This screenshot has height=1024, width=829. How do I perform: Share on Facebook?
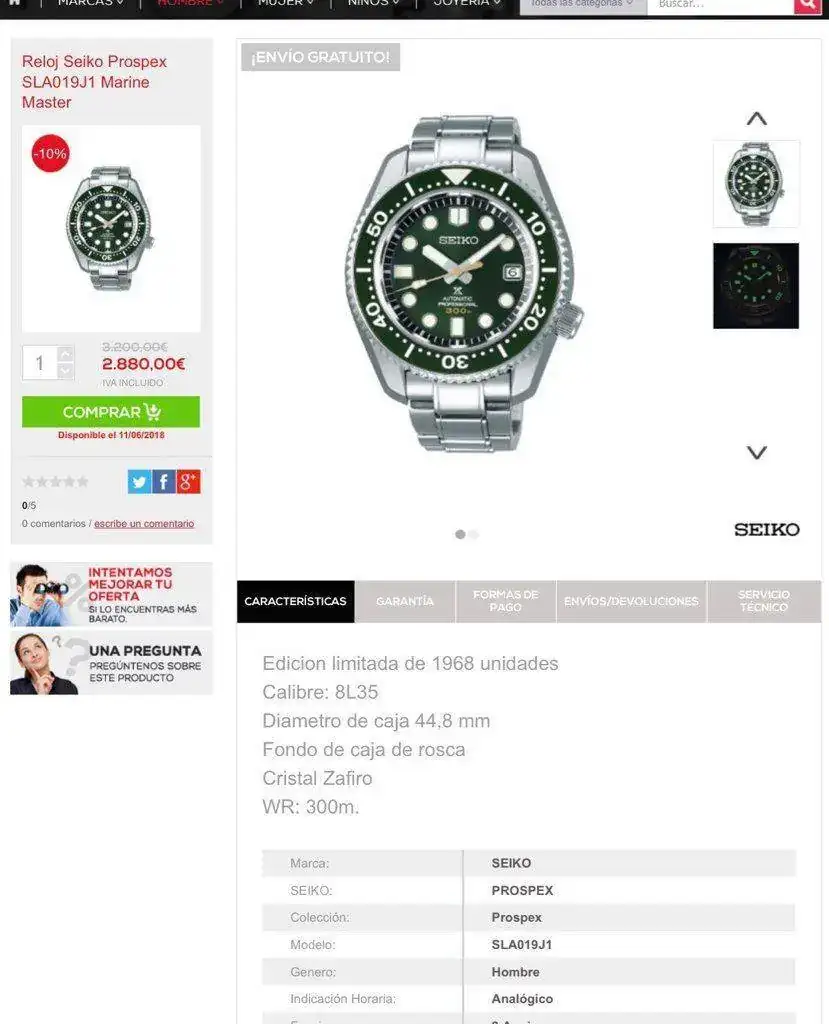click(x=164, y=482)
